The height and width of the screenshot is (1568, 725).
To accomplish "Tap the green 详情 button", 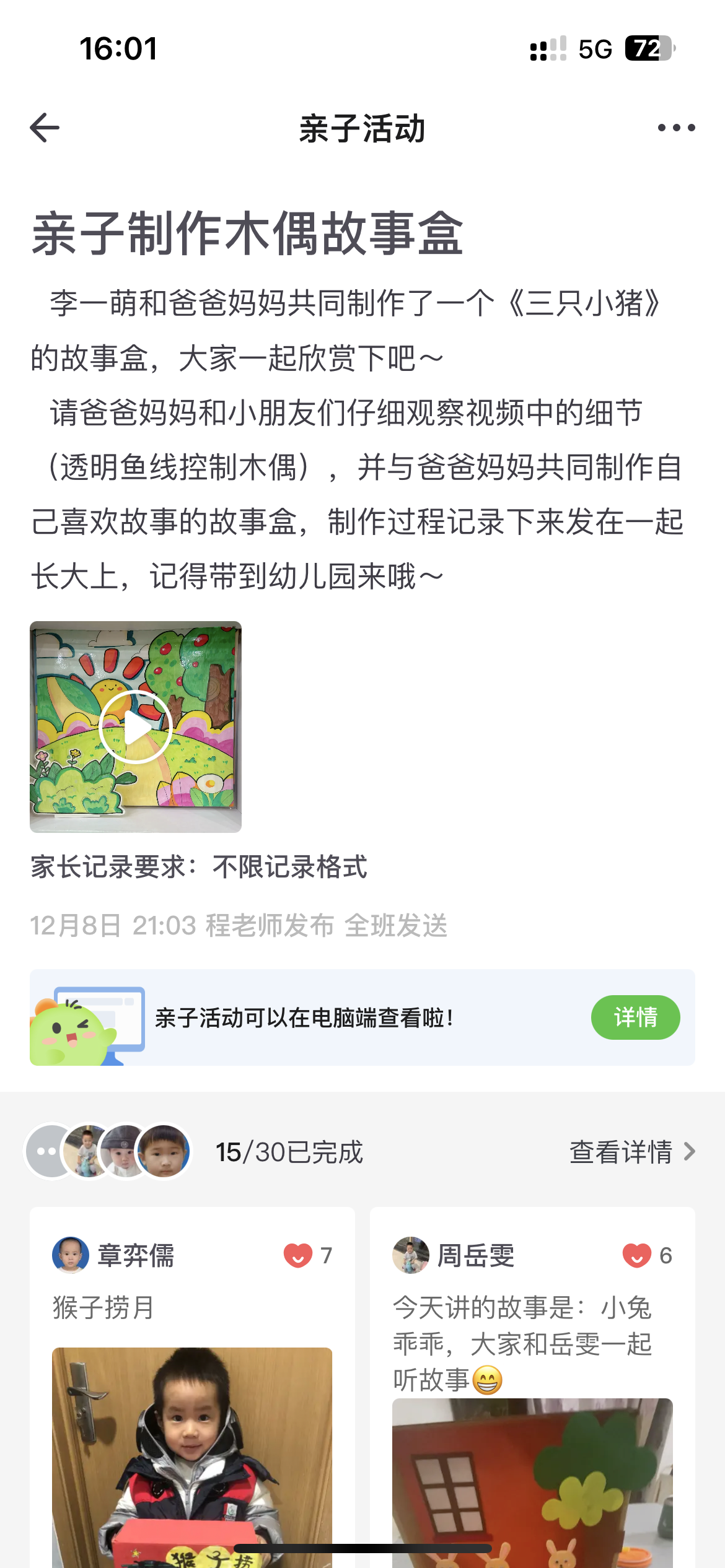I will point(635,1017).
